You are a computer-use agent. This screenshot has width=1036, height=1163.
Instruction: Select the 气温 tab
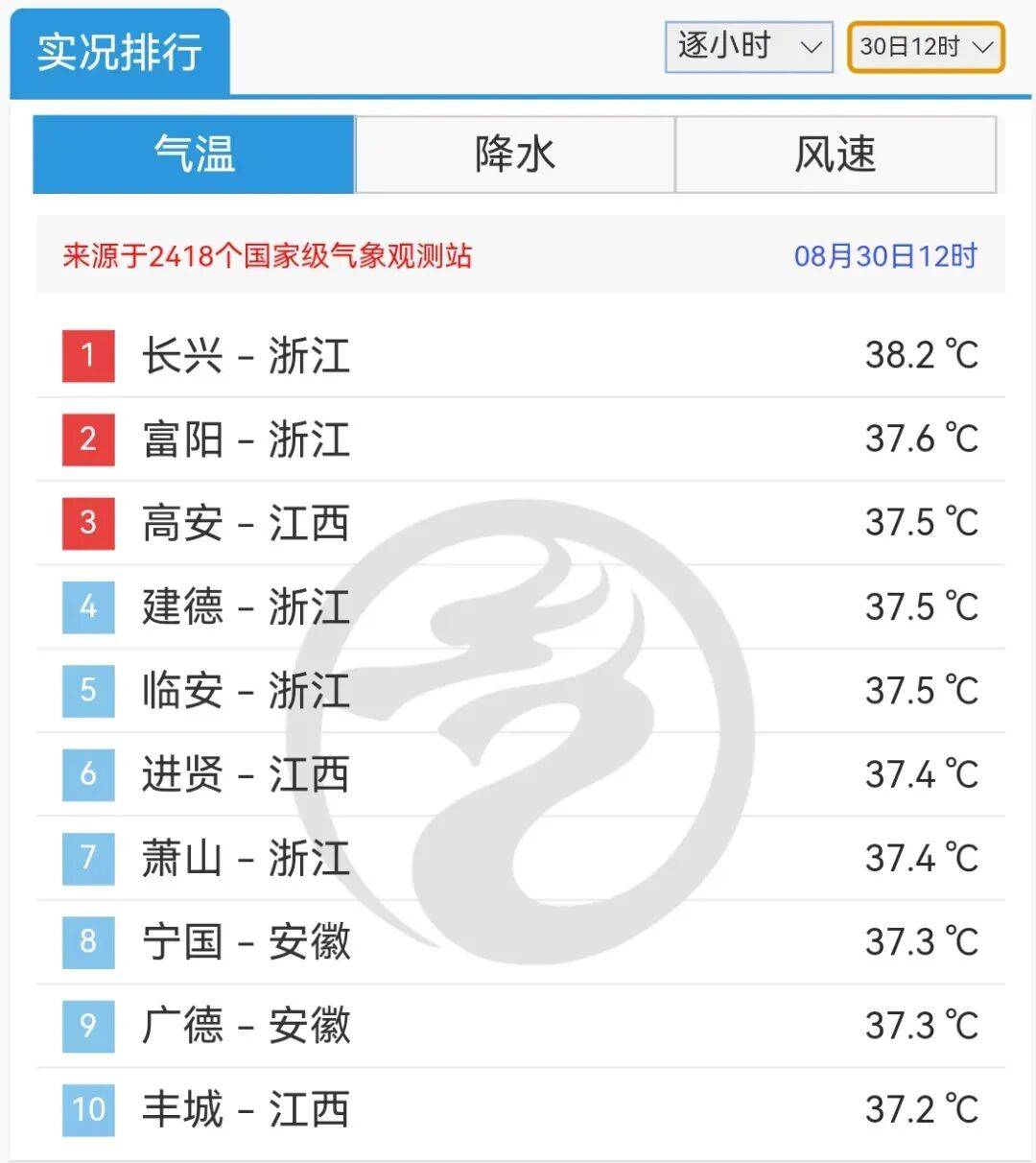pyautogui.click(x=194, y=154)
